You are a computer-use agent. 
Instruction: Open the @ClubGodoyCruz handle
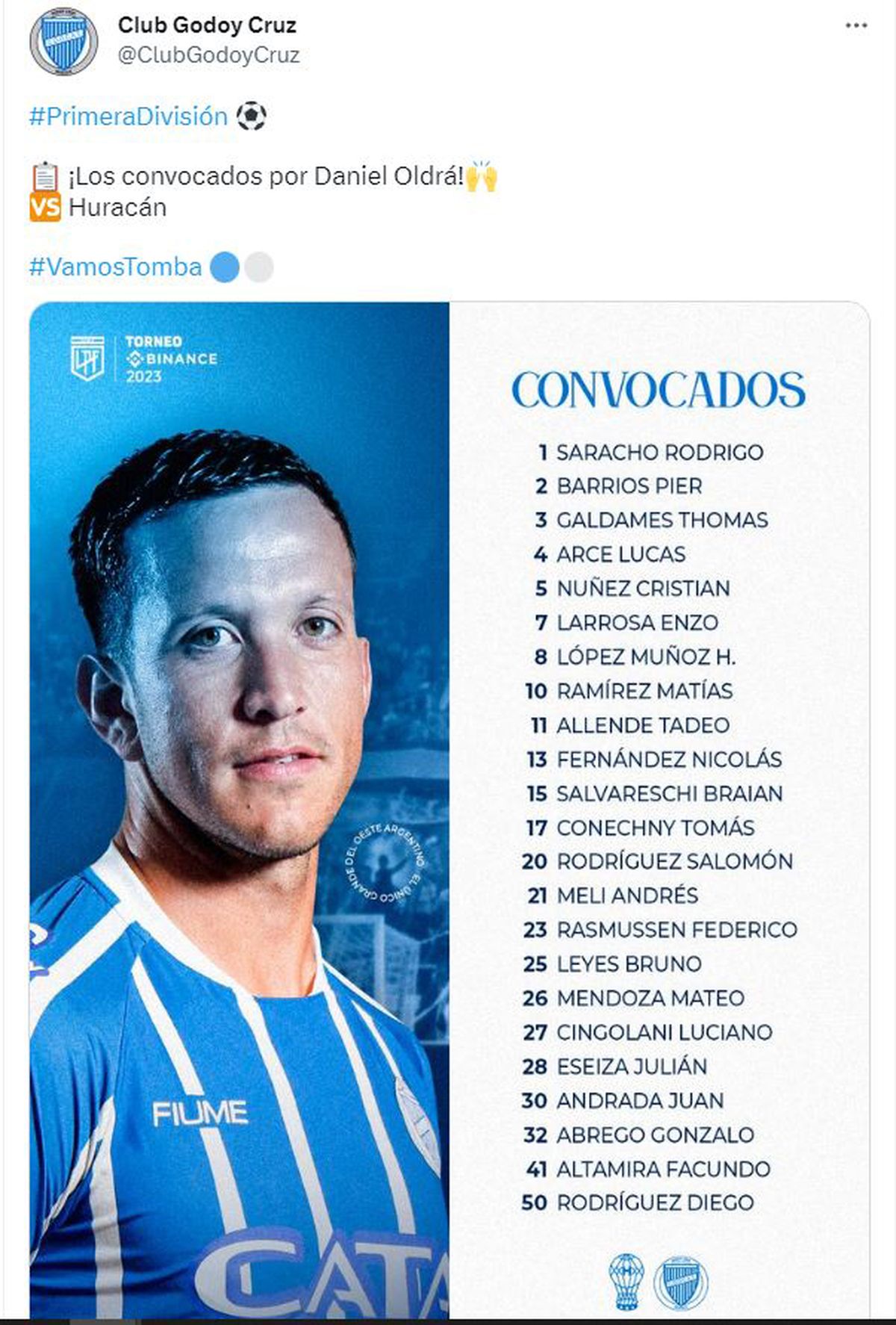click(208, 55)
